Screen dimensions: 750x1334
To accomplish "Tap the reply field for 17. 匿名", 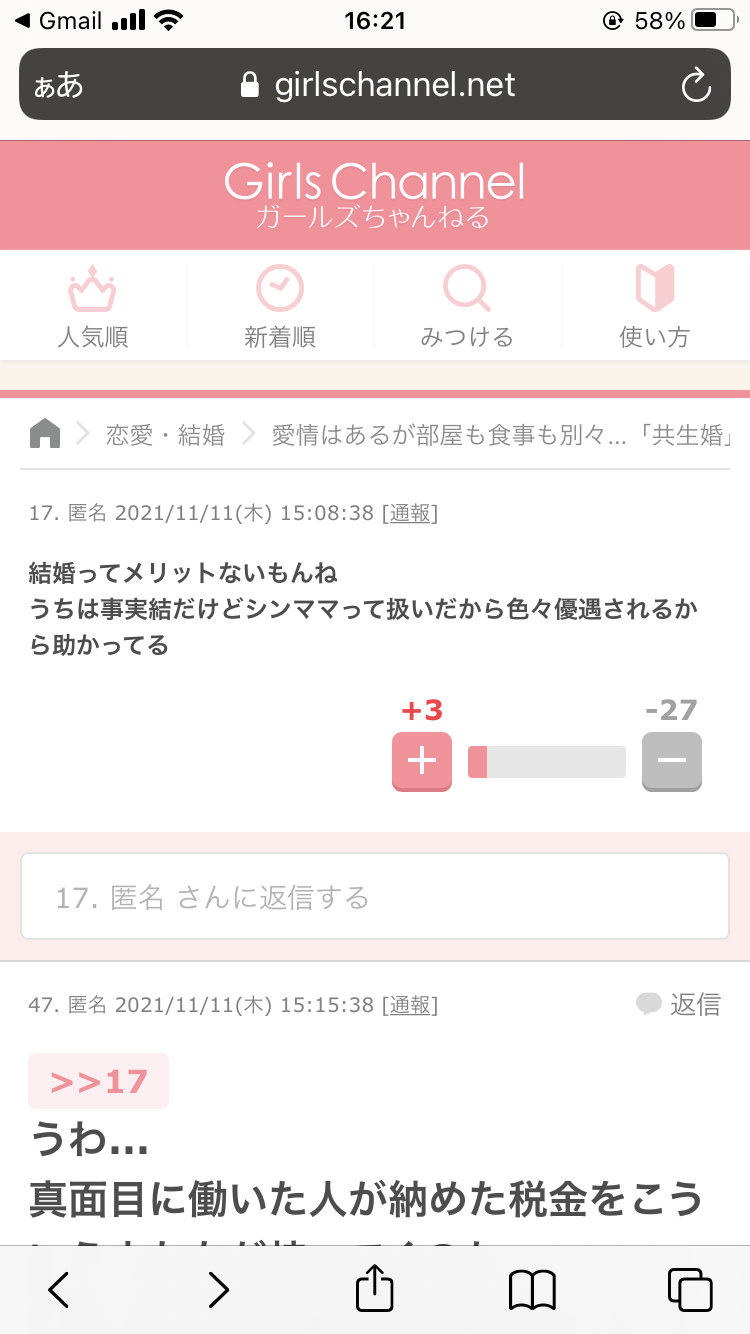I will tap(375, 896).
